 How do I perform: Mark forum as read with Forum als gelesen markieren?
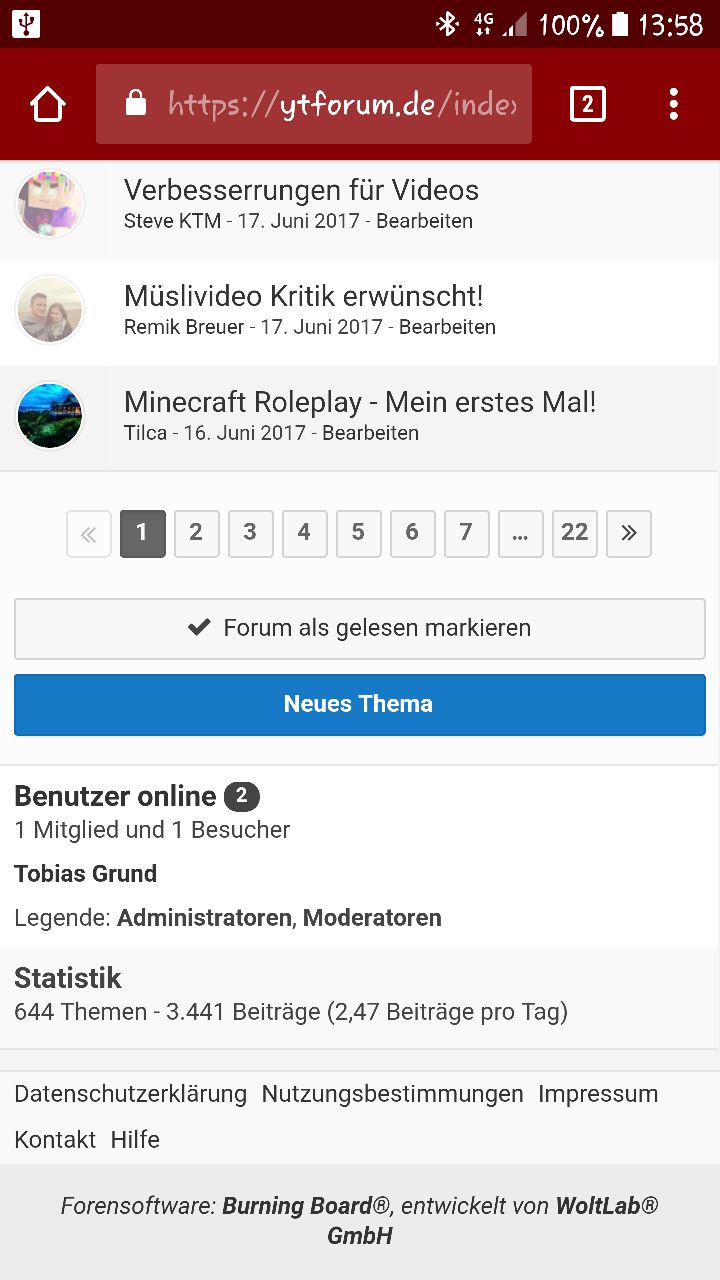[359, 628]
